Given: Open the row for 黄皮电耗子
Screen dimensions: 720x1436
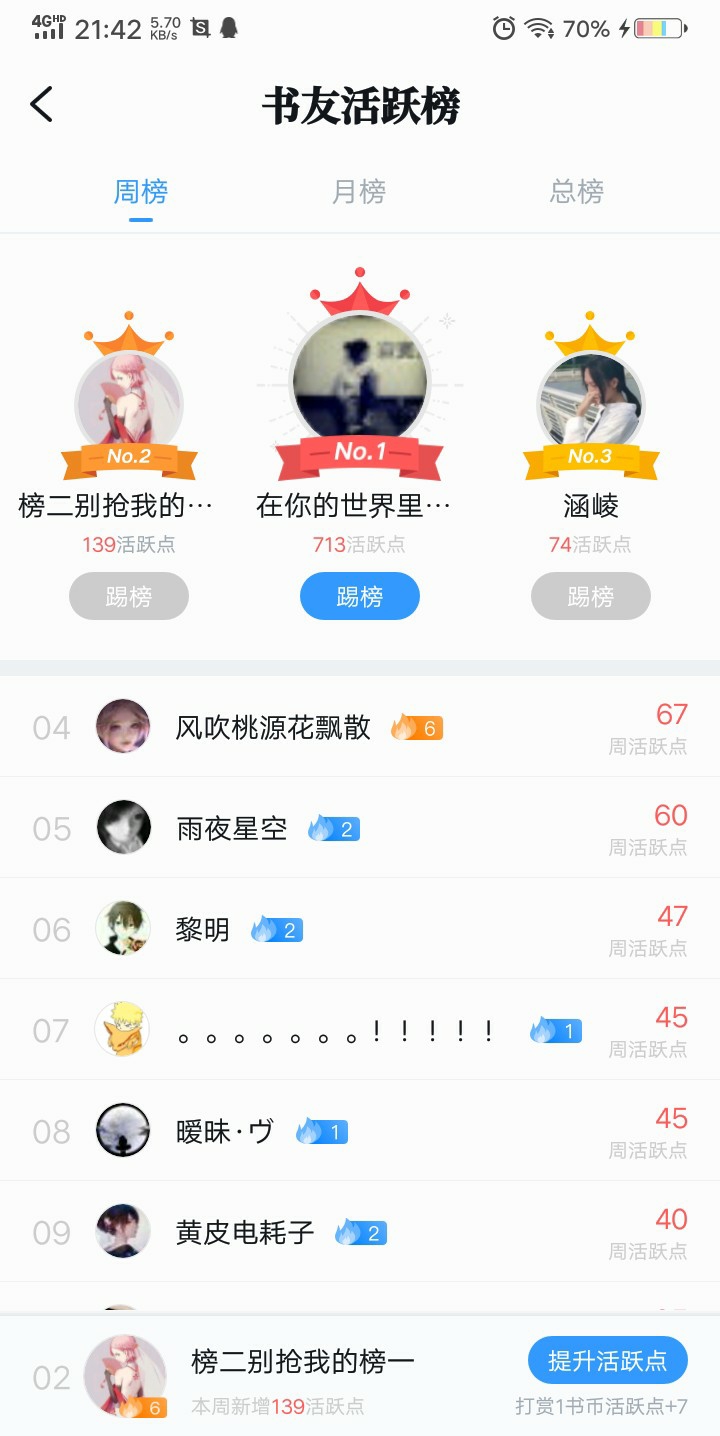Looking at the screenshot, I should 360,1232.
